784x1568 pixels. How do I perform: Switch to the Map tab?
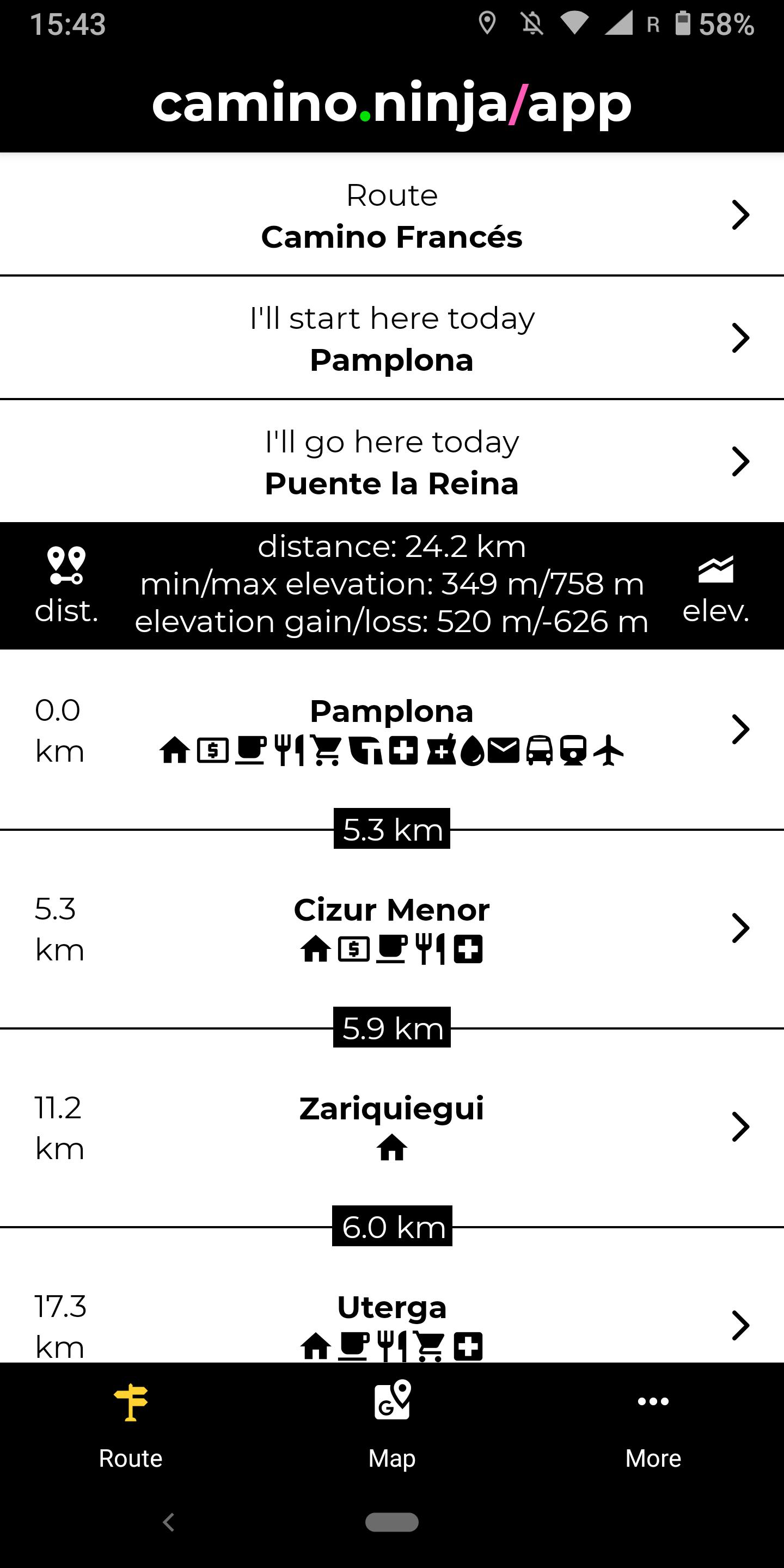click(392, 1424)
